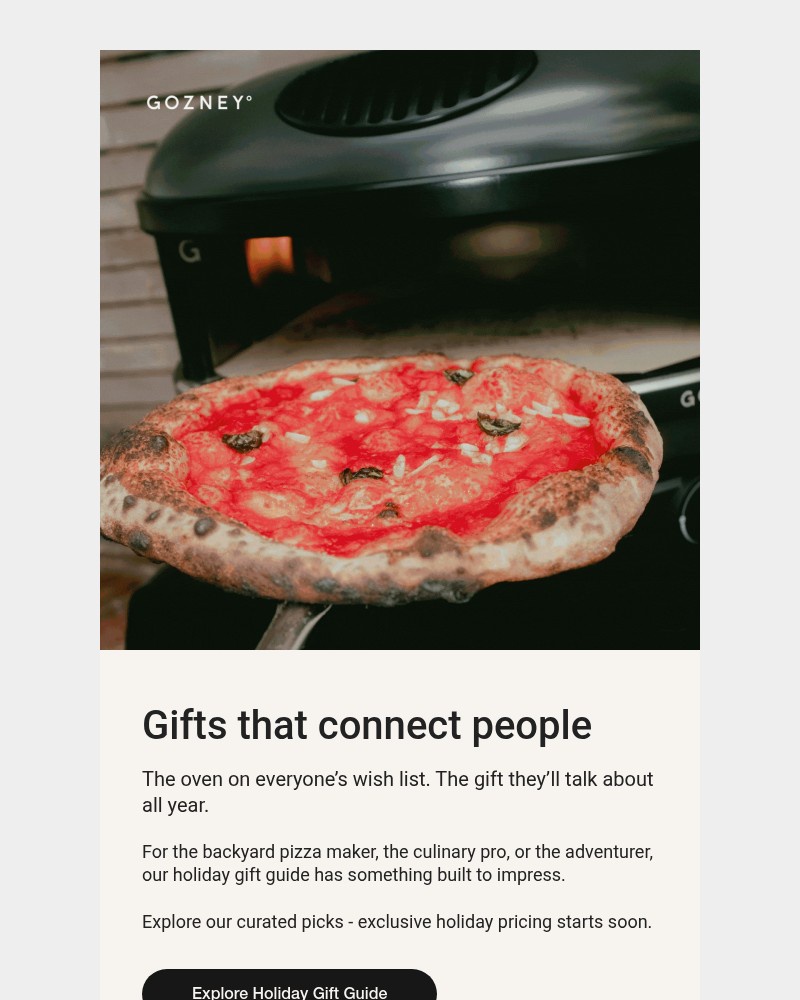This screenshot has height=1000, width=800.
Task: Open the Gozney brand icon in the header
Action: pos(199,103)
